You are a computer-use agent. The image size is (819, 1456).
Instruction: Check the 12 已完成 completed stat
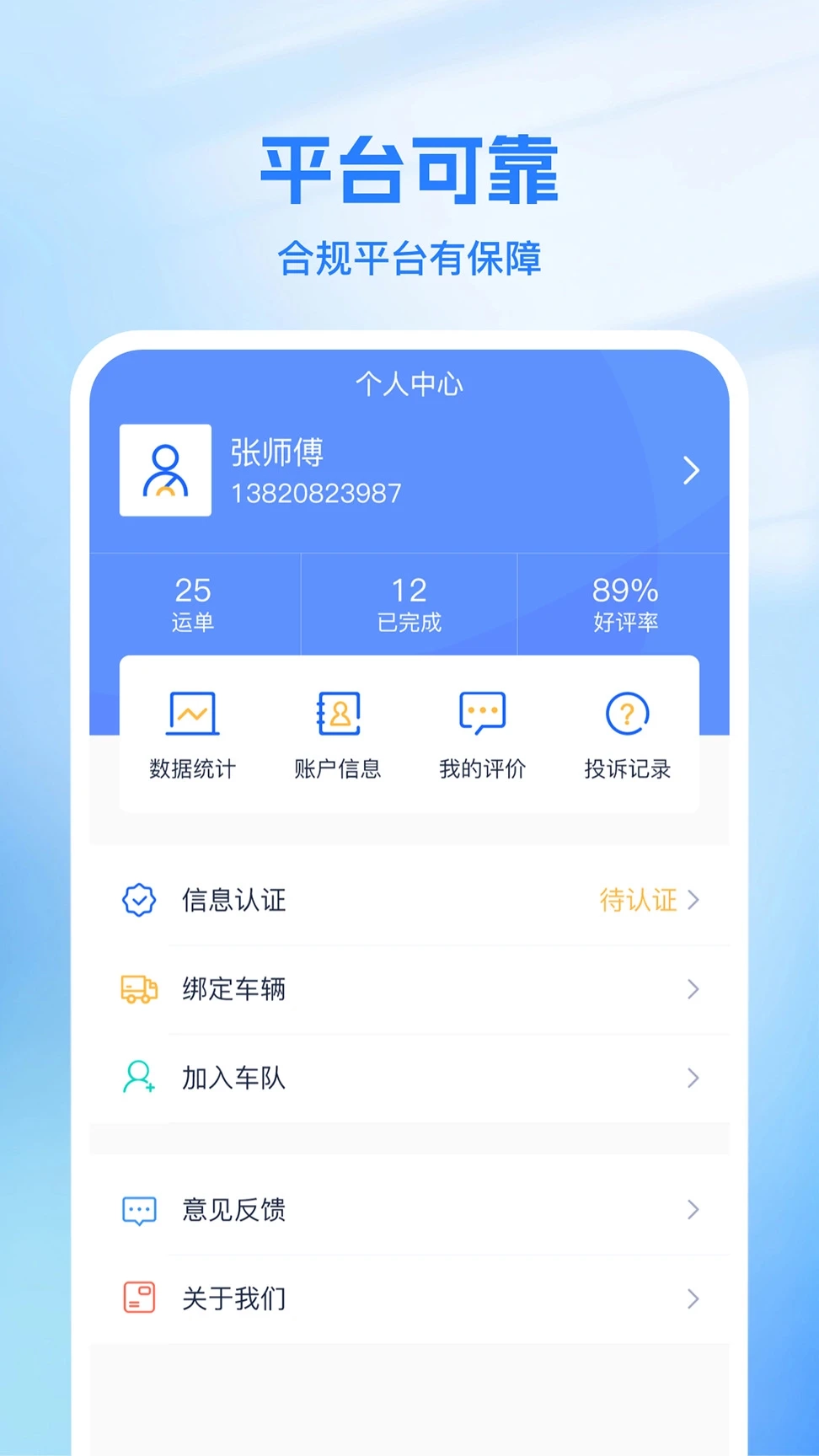tap(408, 603)
